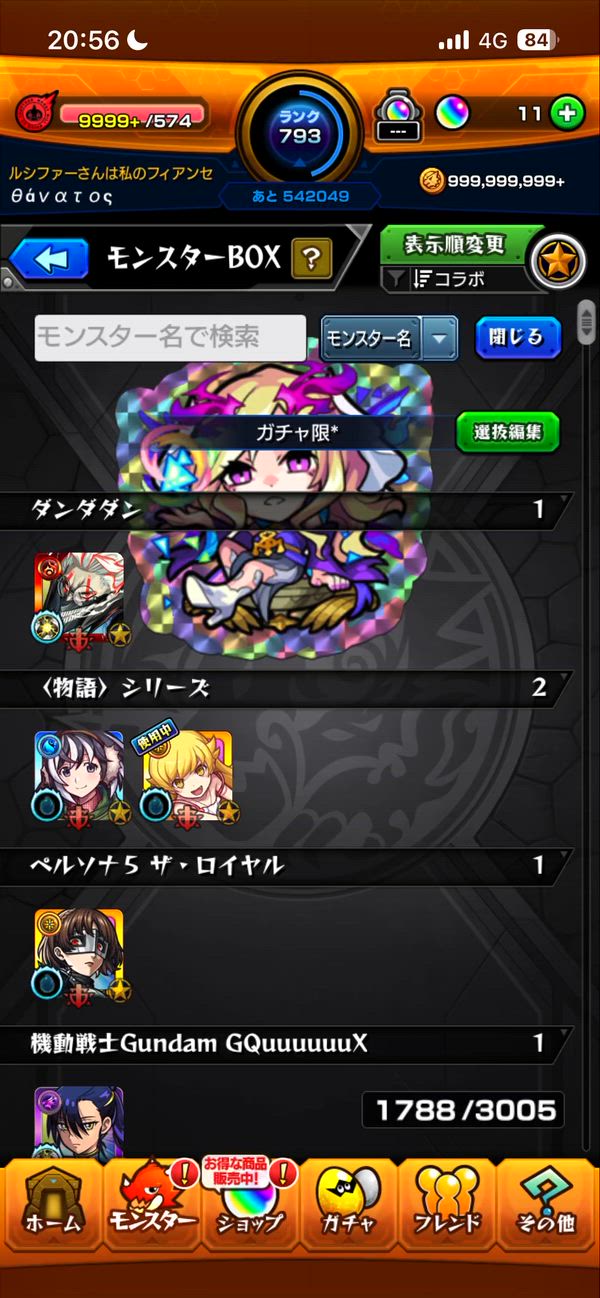This screenshot has height=1298, width=600.
Task: Switch to the ガチャ tab
Action: 348,1205
